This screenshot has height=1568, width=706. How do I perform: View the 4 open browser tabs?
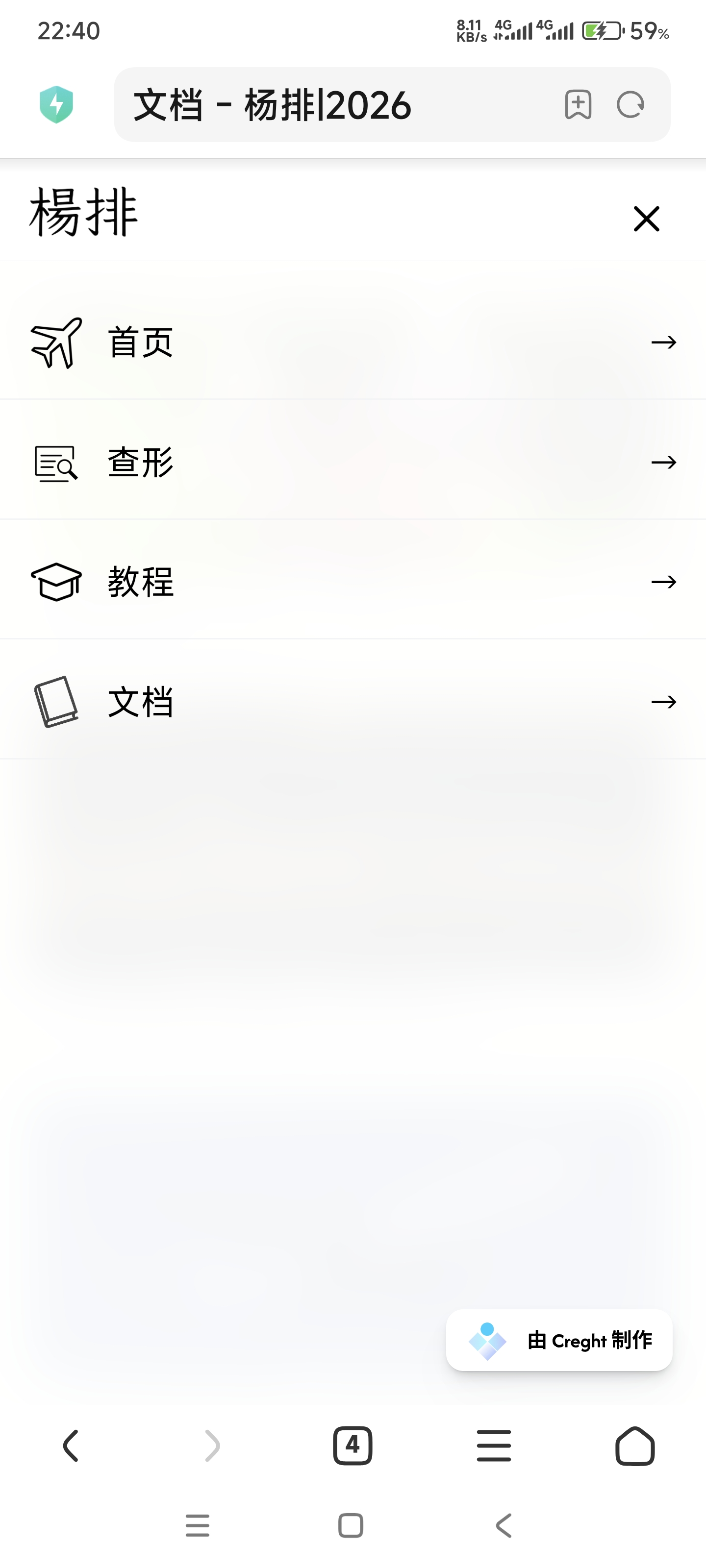352,1445
